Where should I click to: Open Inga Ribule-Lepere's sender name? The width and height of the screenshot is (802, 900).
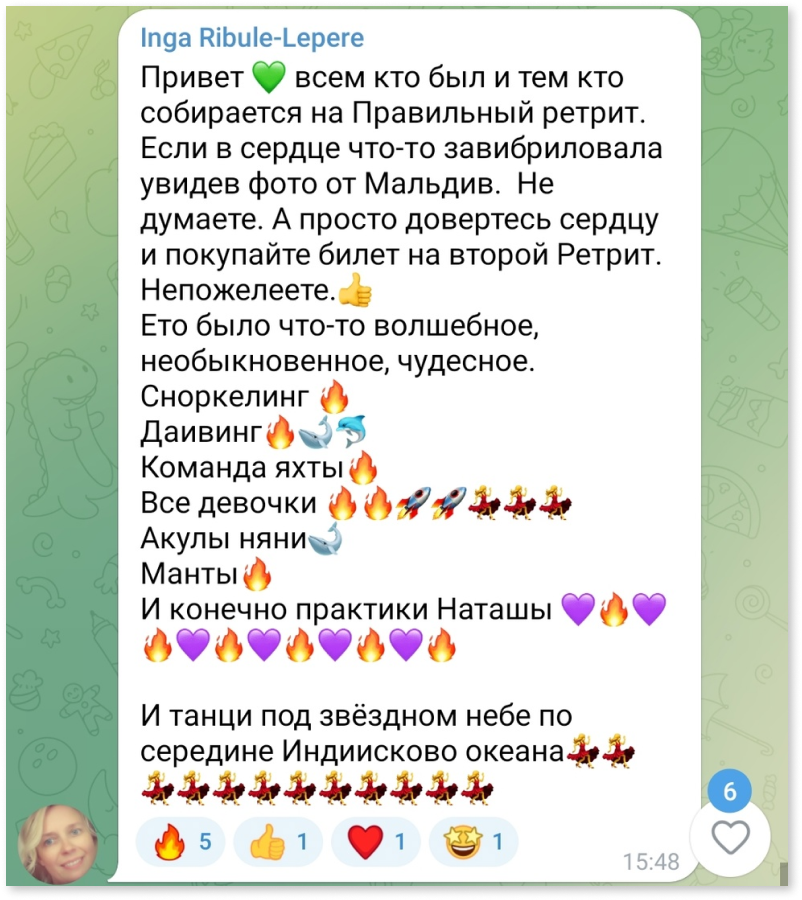(251, 38)
